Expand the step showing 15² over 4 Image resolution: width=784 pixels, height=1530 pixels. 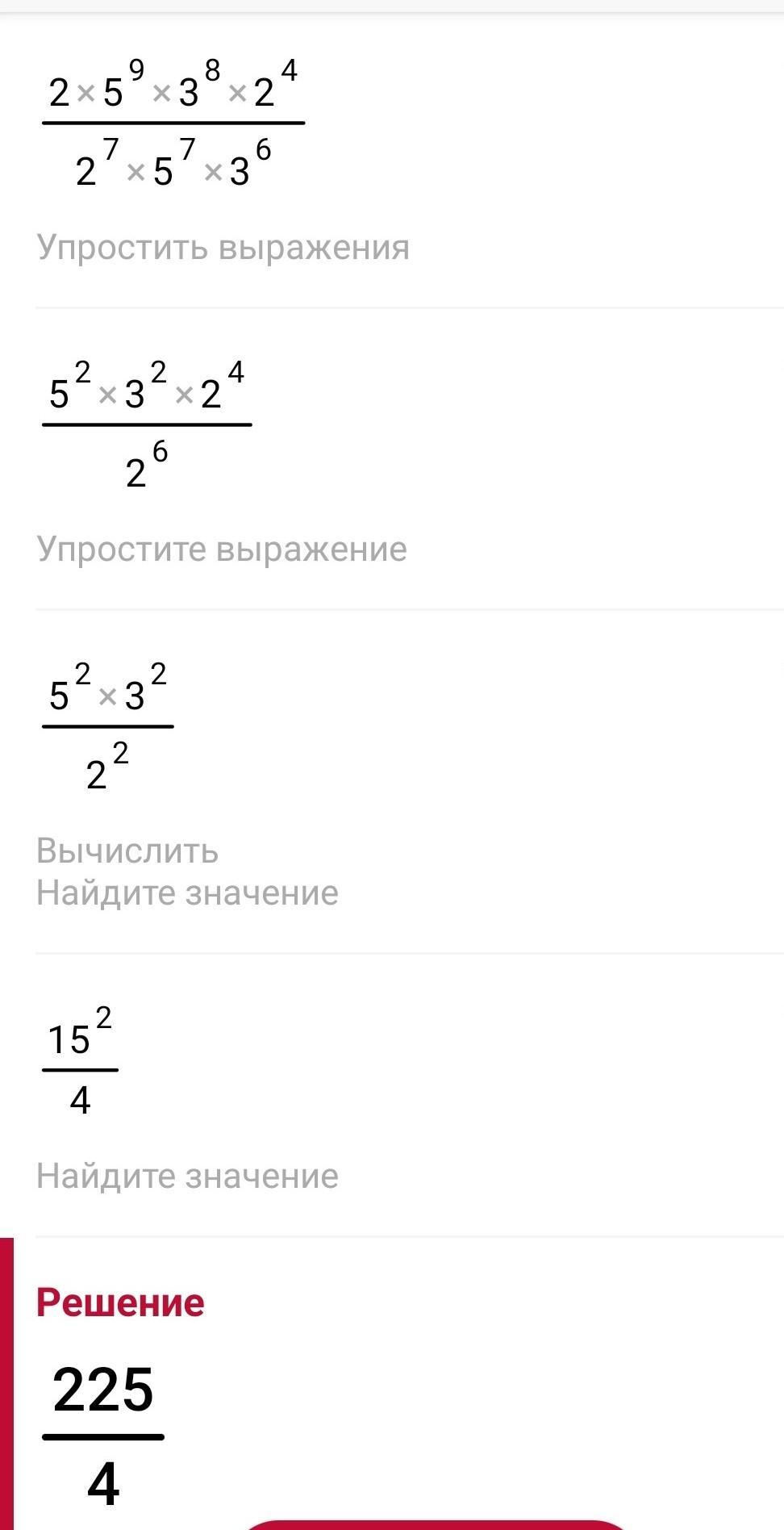click(187, 1175)
